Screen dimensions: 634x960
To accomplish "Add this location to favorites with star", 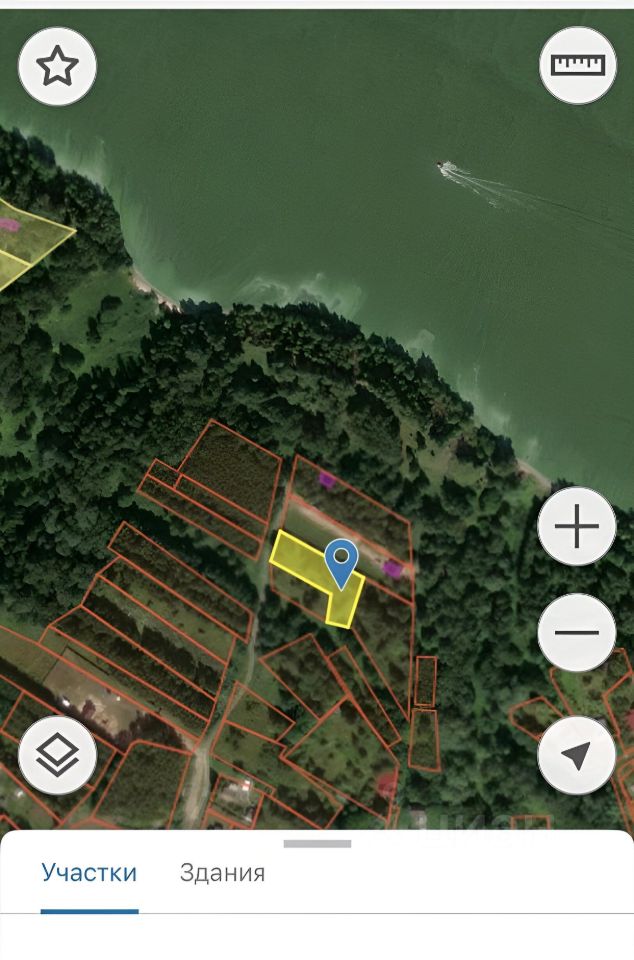I will click(x=57, y=66).
